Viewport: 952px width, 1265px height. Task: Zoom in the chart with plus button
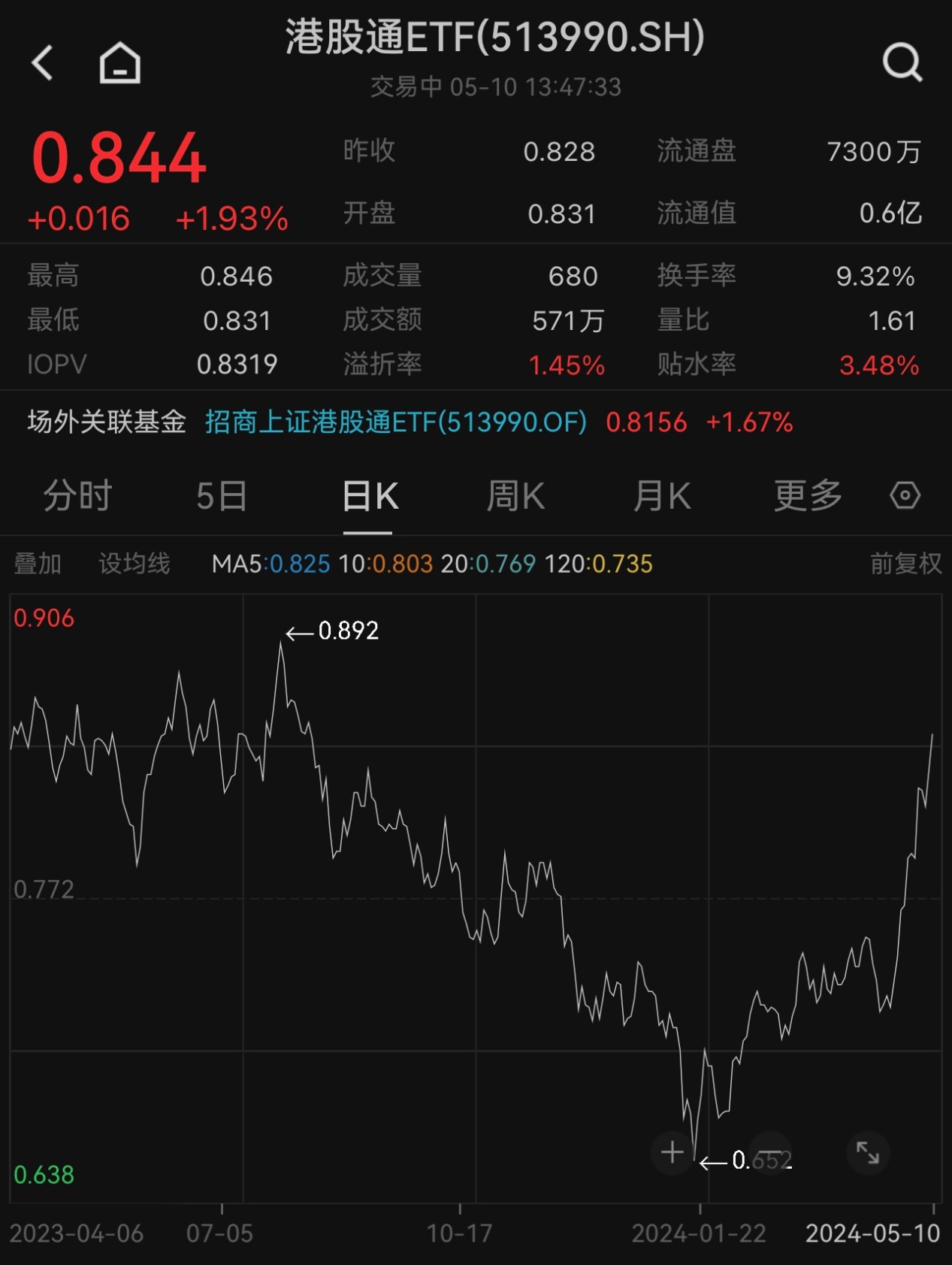point(672,1152)
